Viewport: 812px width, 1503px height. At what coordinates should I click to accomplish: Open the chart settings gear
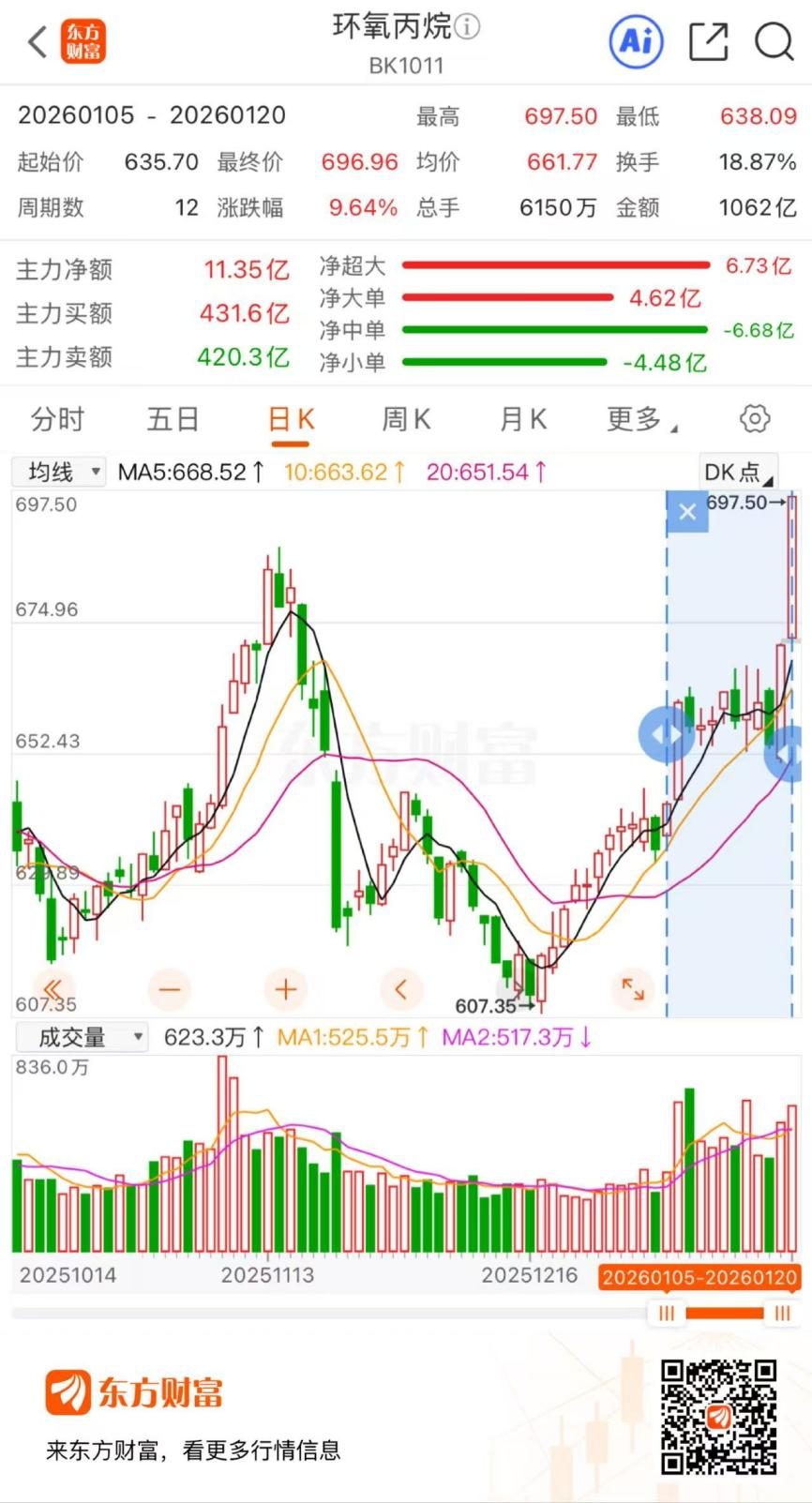[755, 419]
